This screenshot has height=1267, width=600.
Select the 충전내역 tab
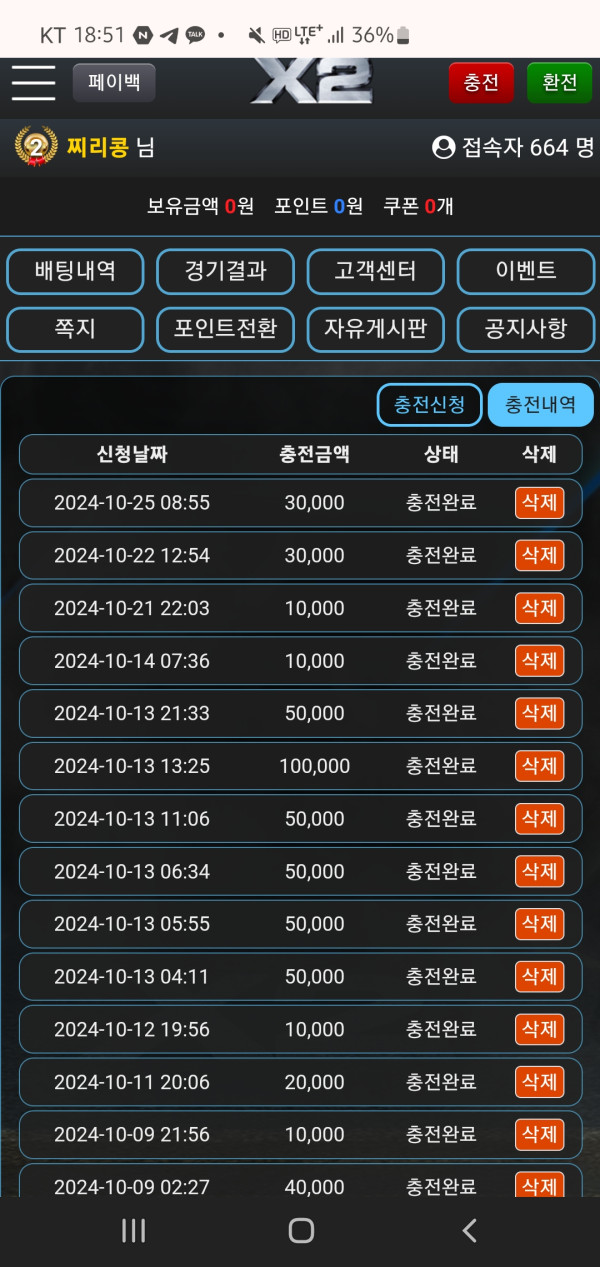pos(540,405)
